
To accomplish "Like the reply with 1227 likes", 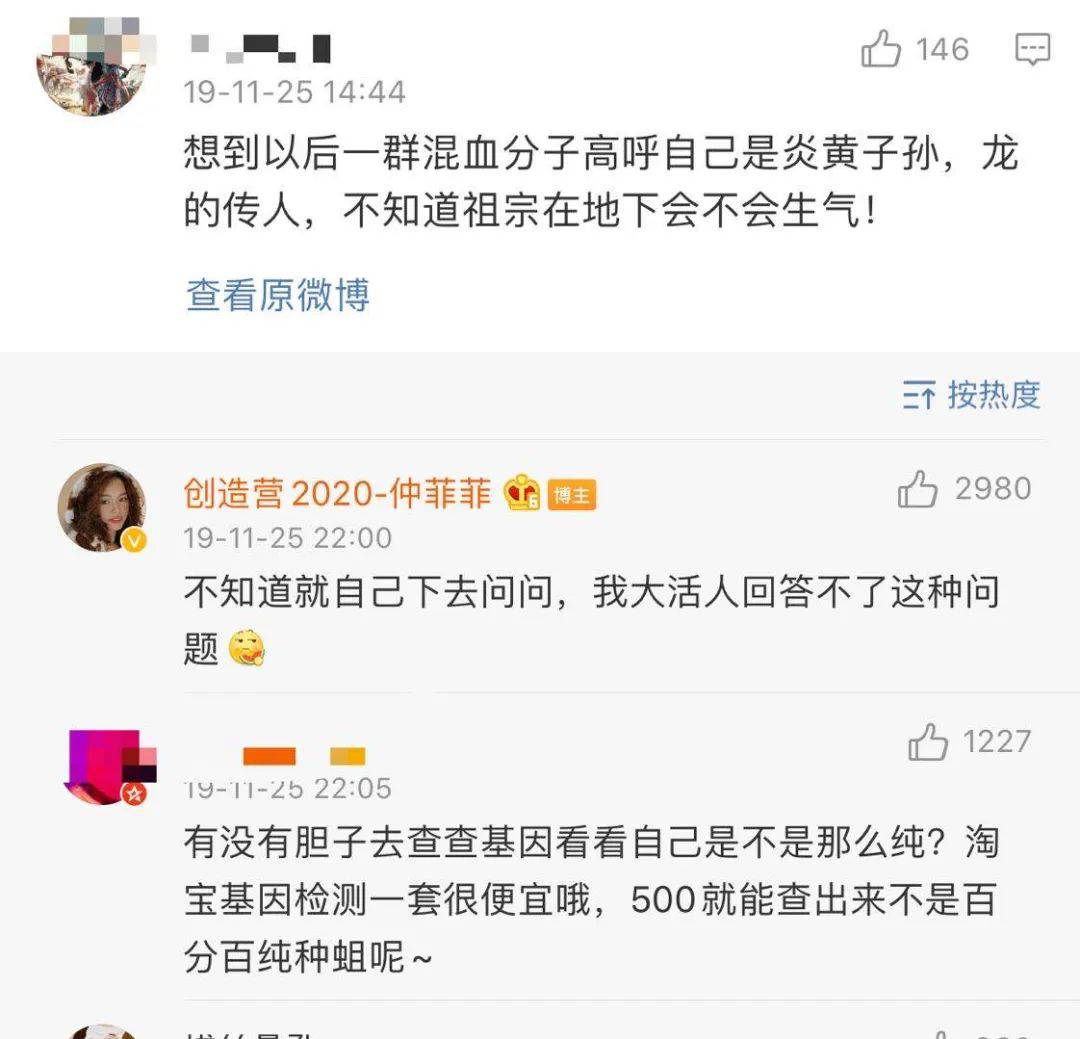I will click(927, 742).
